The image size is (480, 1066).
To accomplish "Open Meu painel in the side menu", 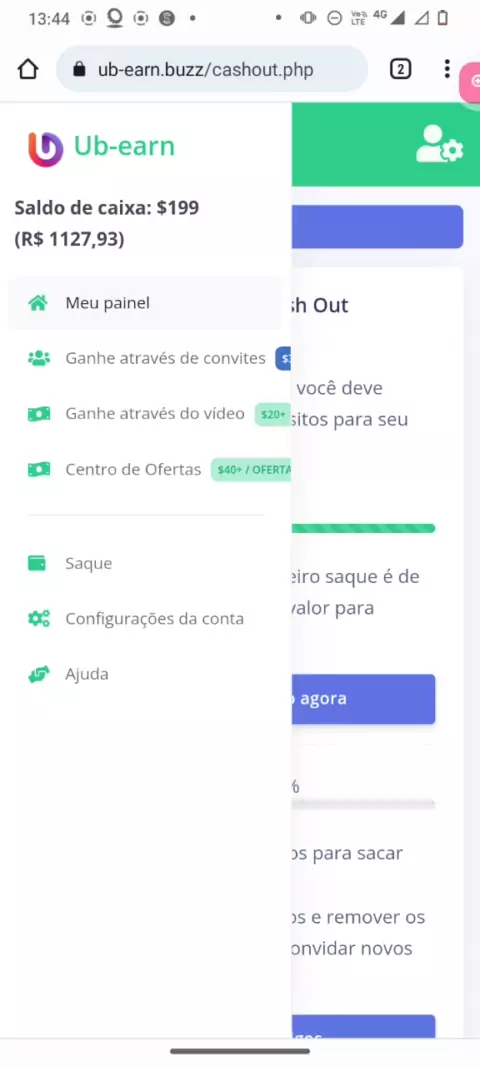I will click(x=145, y=303).
